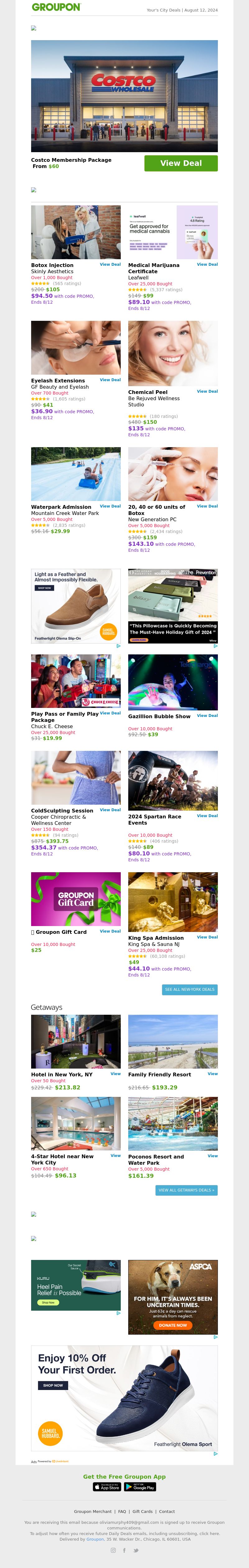
Task: Open View Deal for 2024 Spartan Race Events
Action: (207, 816)
